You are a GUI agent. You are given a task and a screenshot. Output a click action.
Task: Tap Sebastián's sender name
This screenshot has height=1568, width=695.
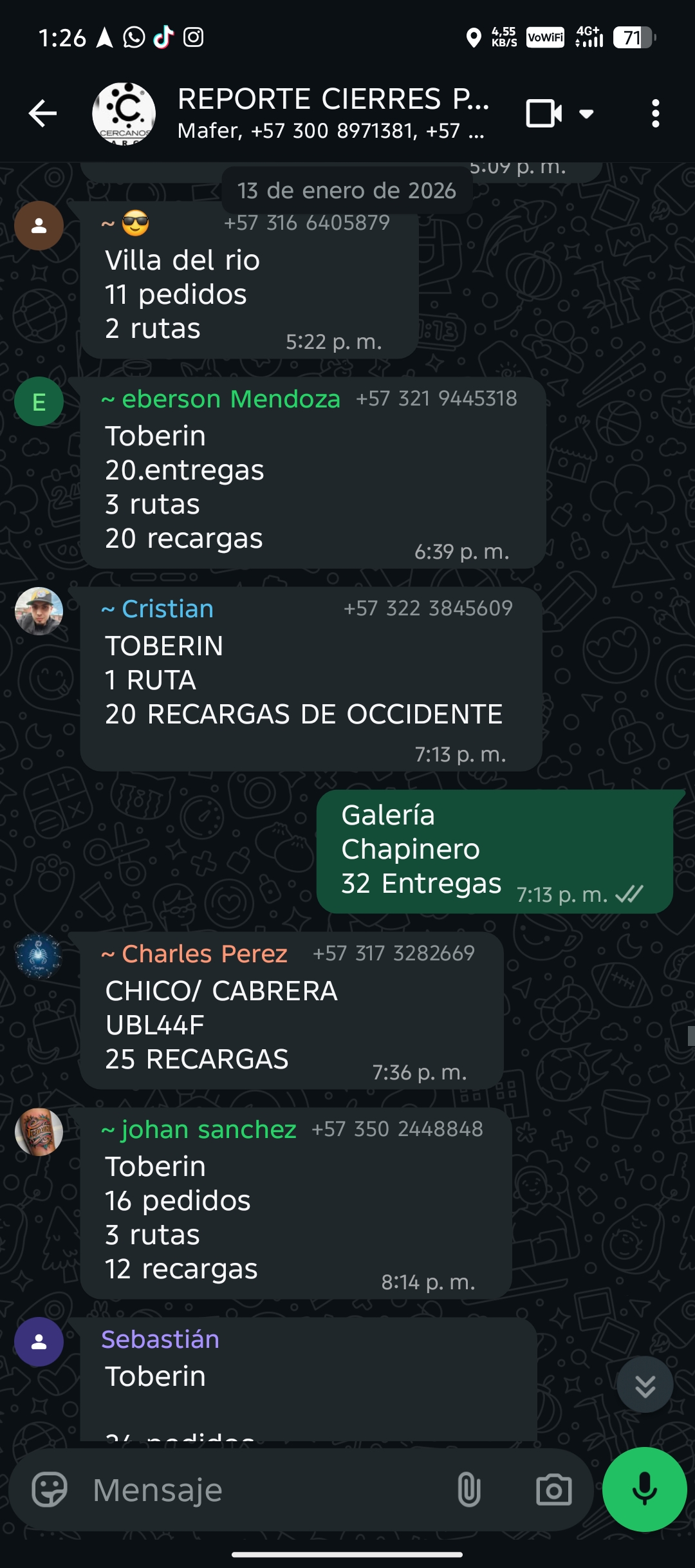coord(160,1339)
